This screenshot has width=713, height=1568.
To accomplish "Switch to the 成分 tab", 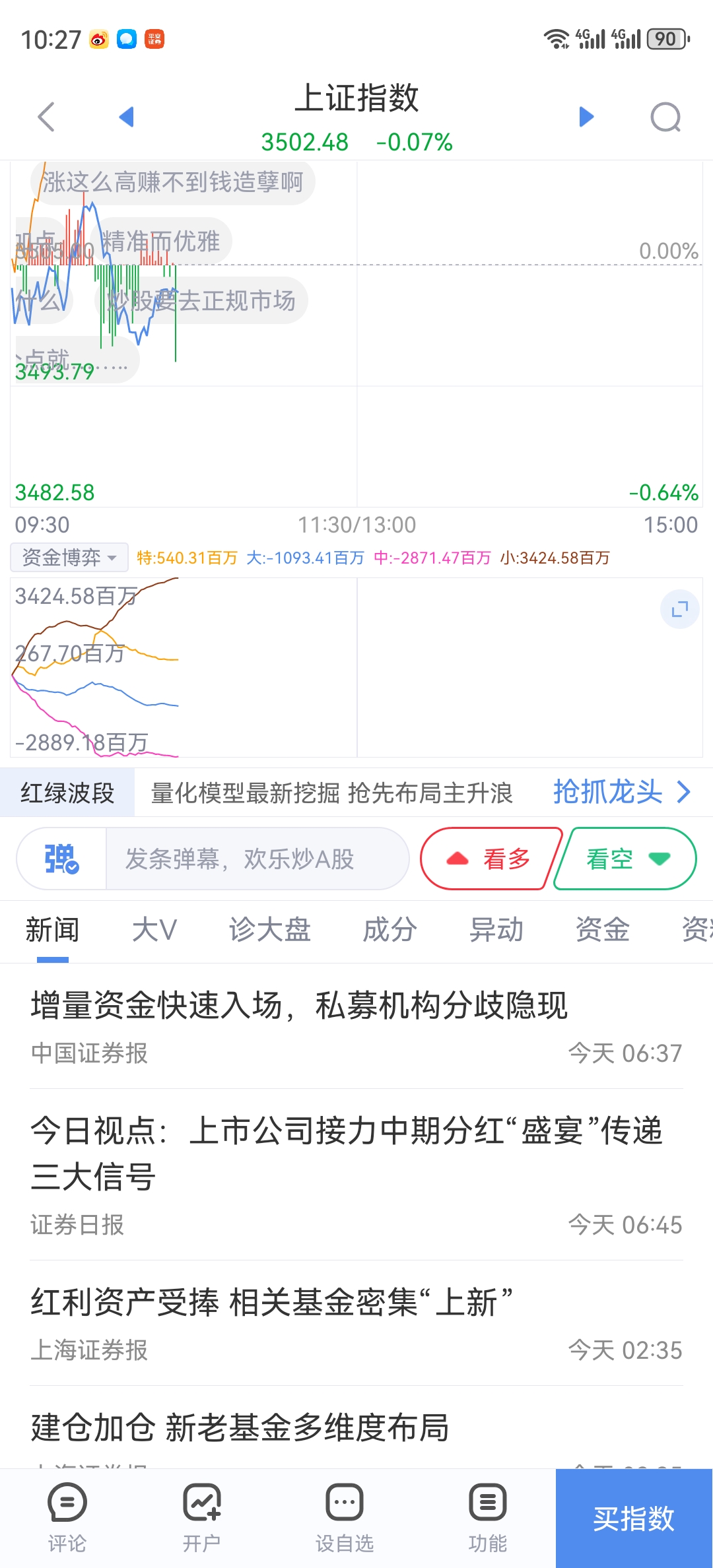I will 390,930.
